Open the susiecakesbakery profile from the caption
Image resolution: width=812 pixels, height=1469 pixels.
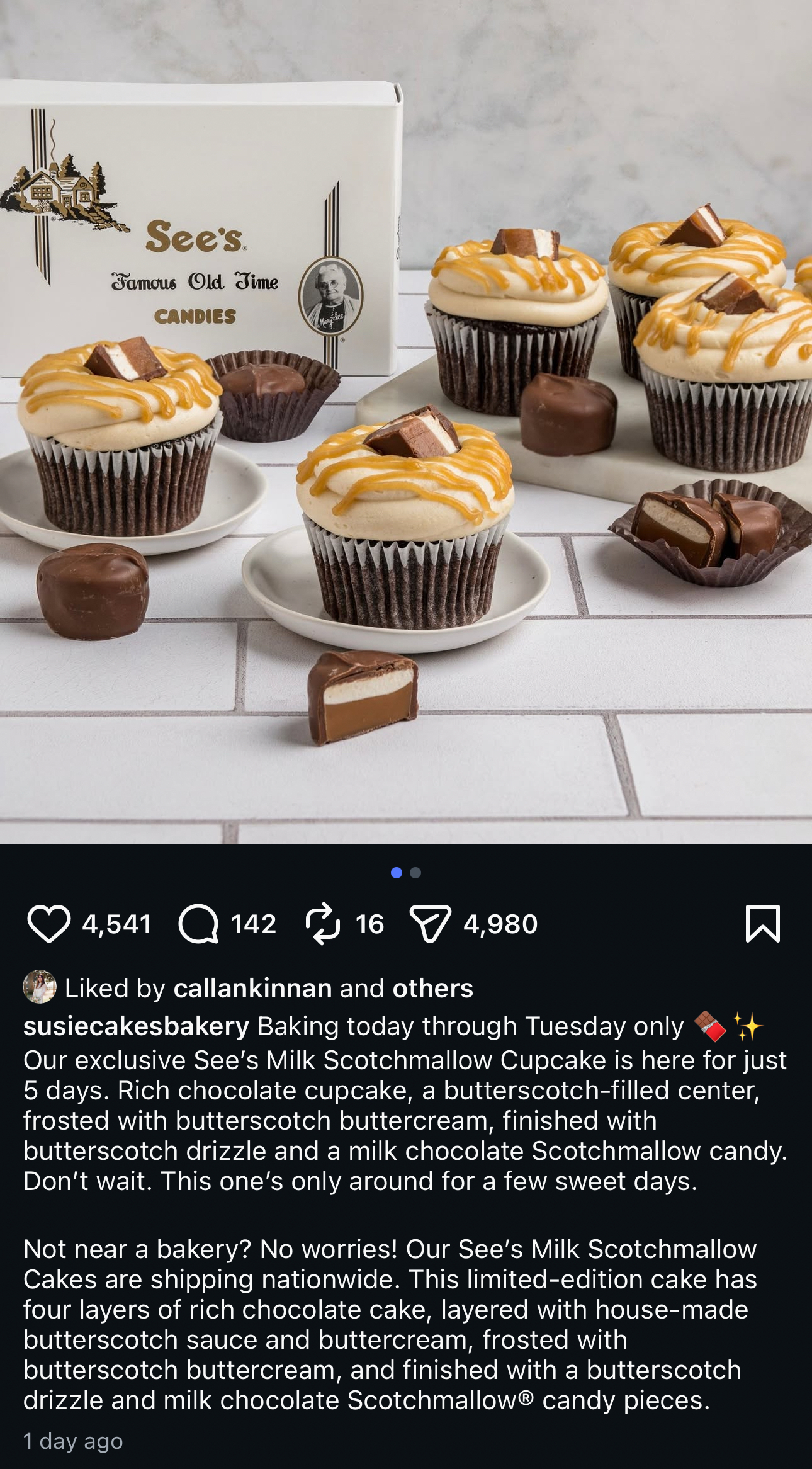click(136, 1026)
